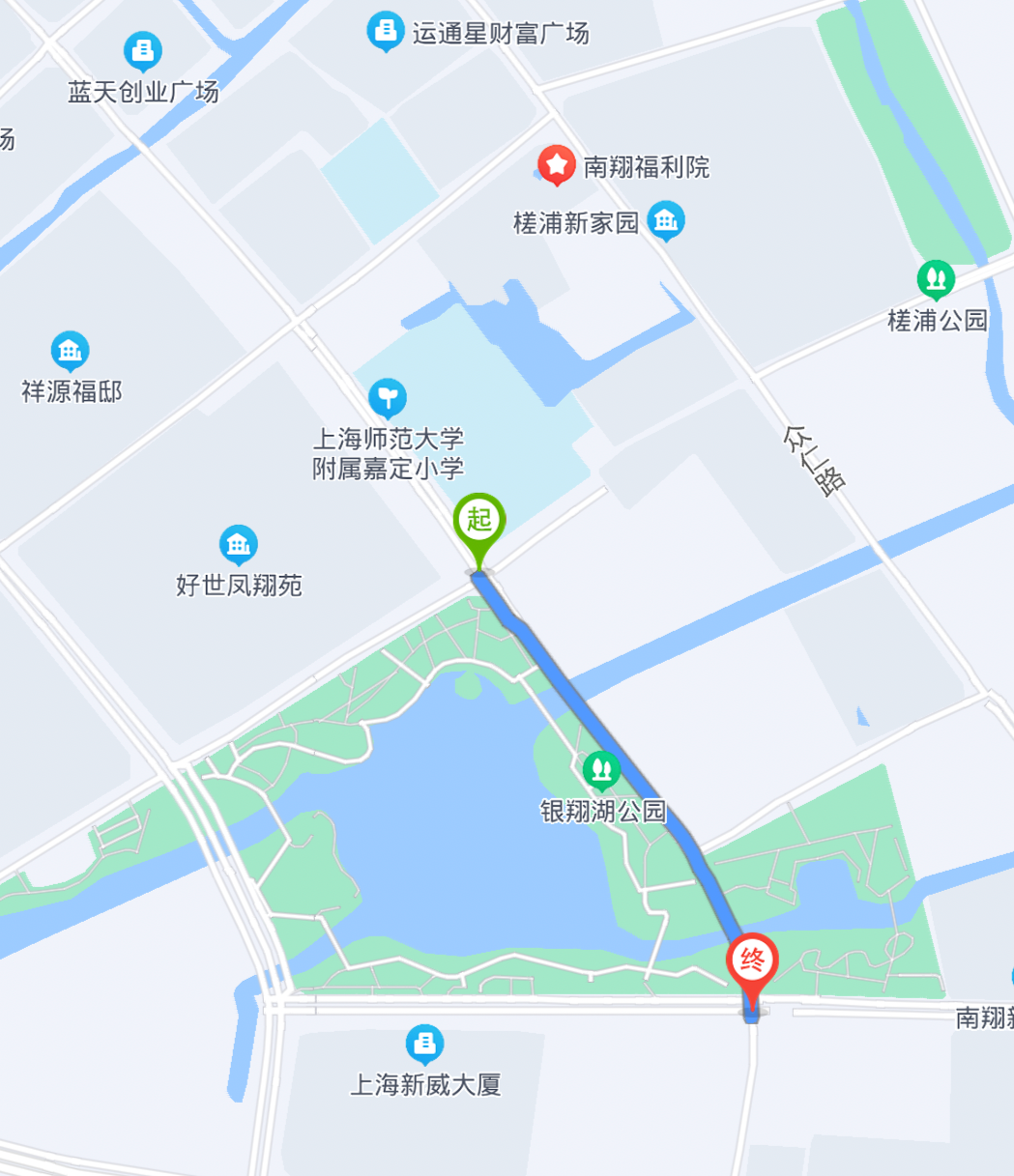The width and height of the screenshot is (1014, 1176).
Task: Tap the 运通星财富广场 map marker
Action: (387, 32)
